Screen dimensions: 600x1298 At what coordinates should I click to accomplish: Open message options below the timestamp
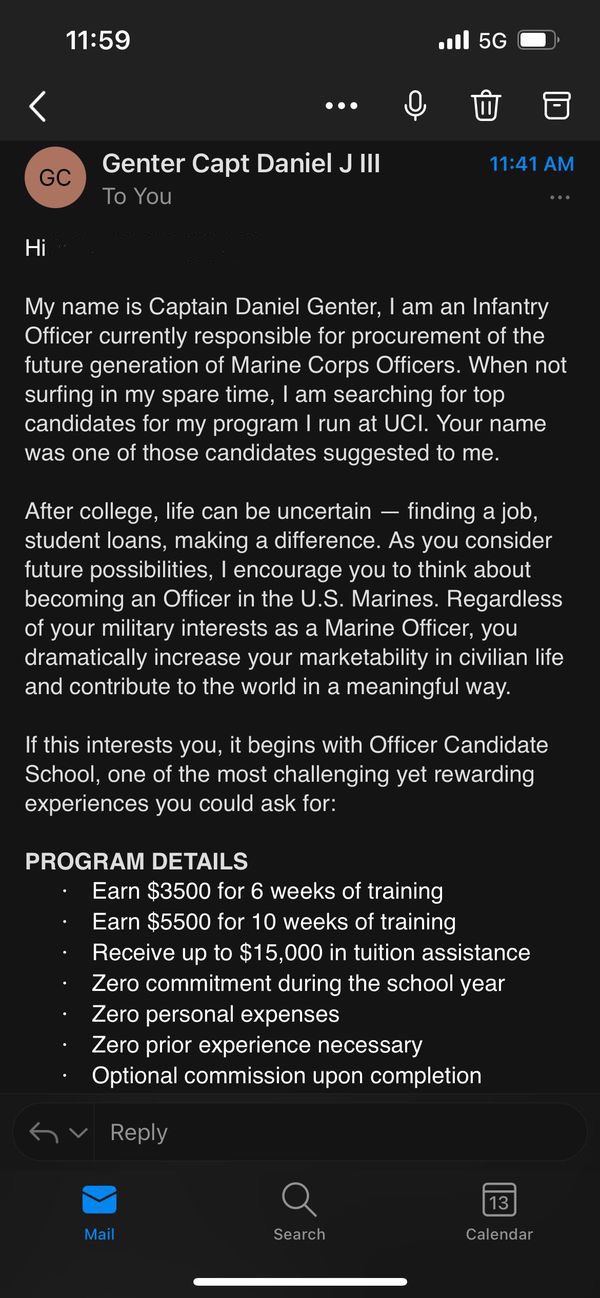(560, 197)
